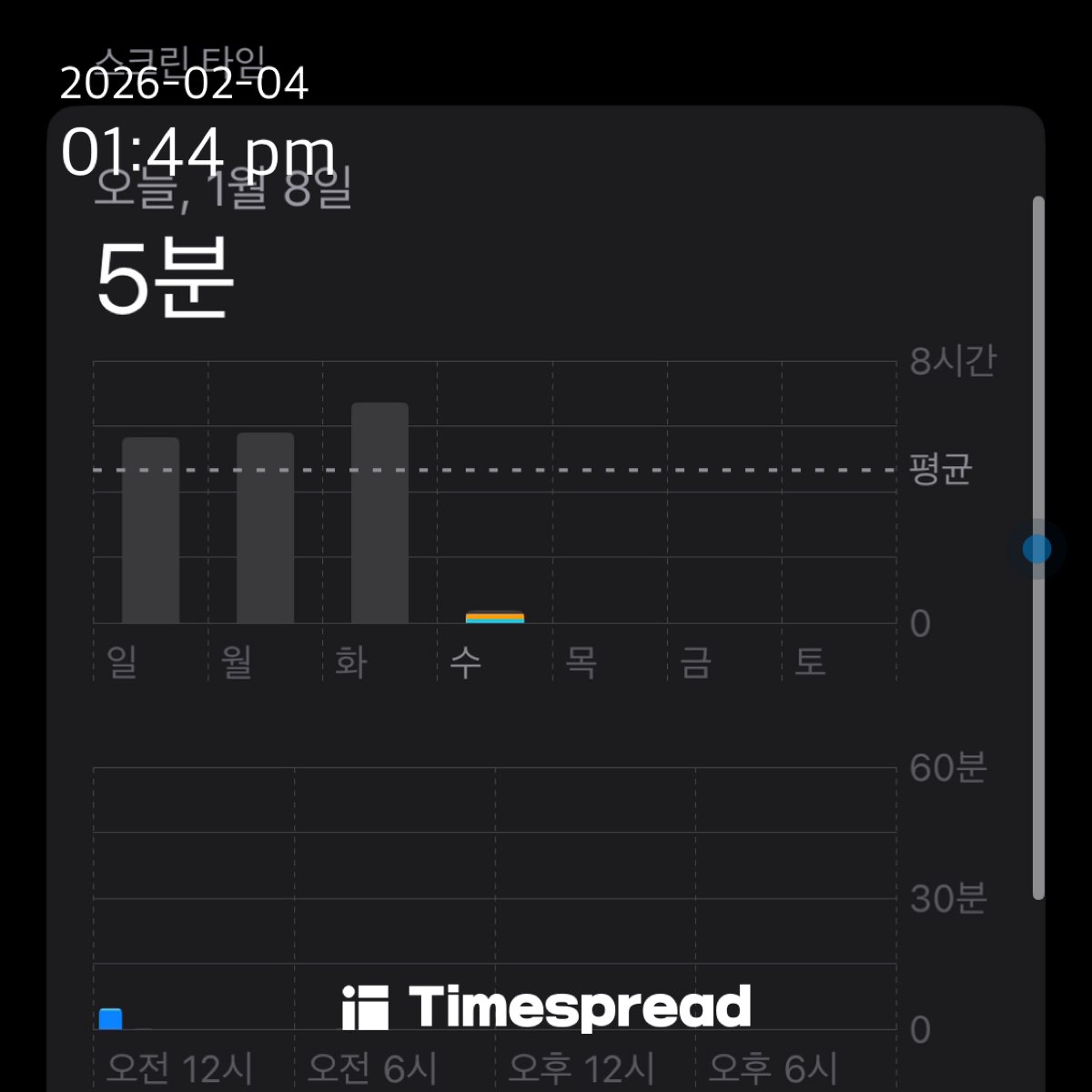Select the Wednesday (수) usage bar
This screenshot has height=1092, width=1092.
pyautogui.click(x=495, y=618)
